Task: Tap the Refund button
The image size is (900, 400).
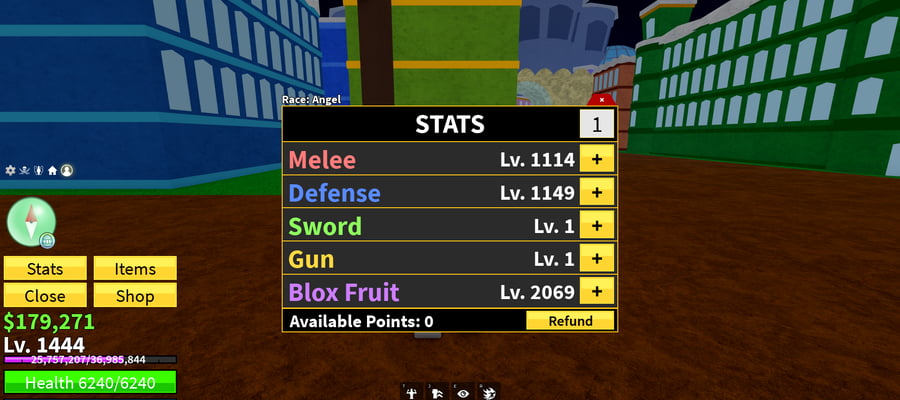Action: point(570,321)
